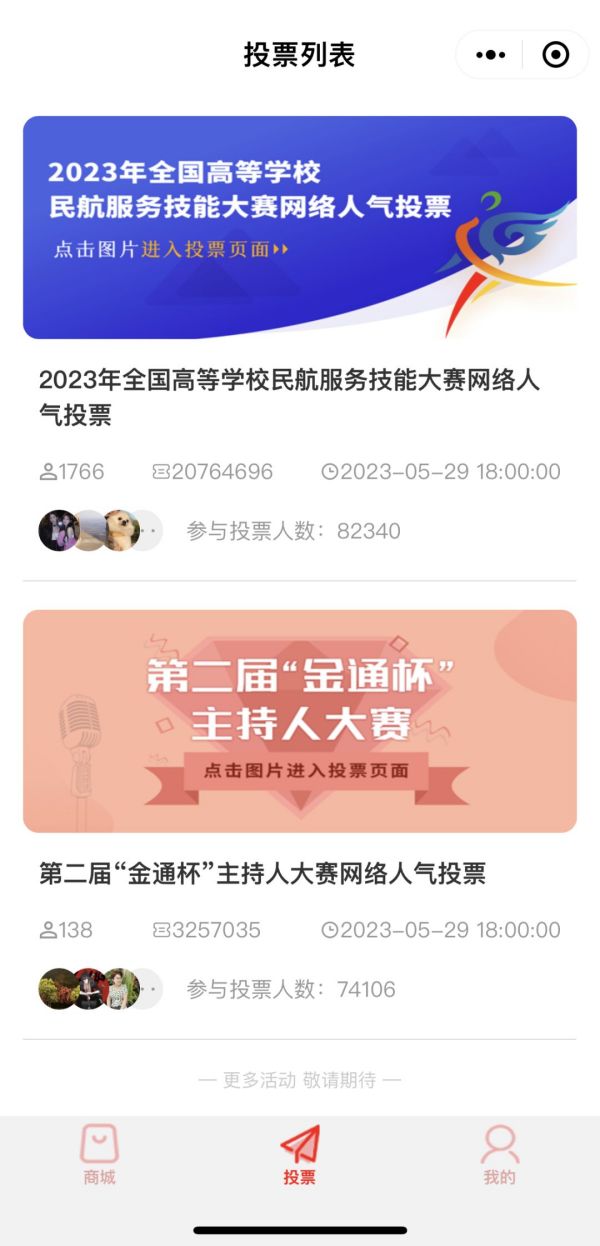600x1246 pixels.
Task: Open the mini program more-options menu
Action: point(490,55)
